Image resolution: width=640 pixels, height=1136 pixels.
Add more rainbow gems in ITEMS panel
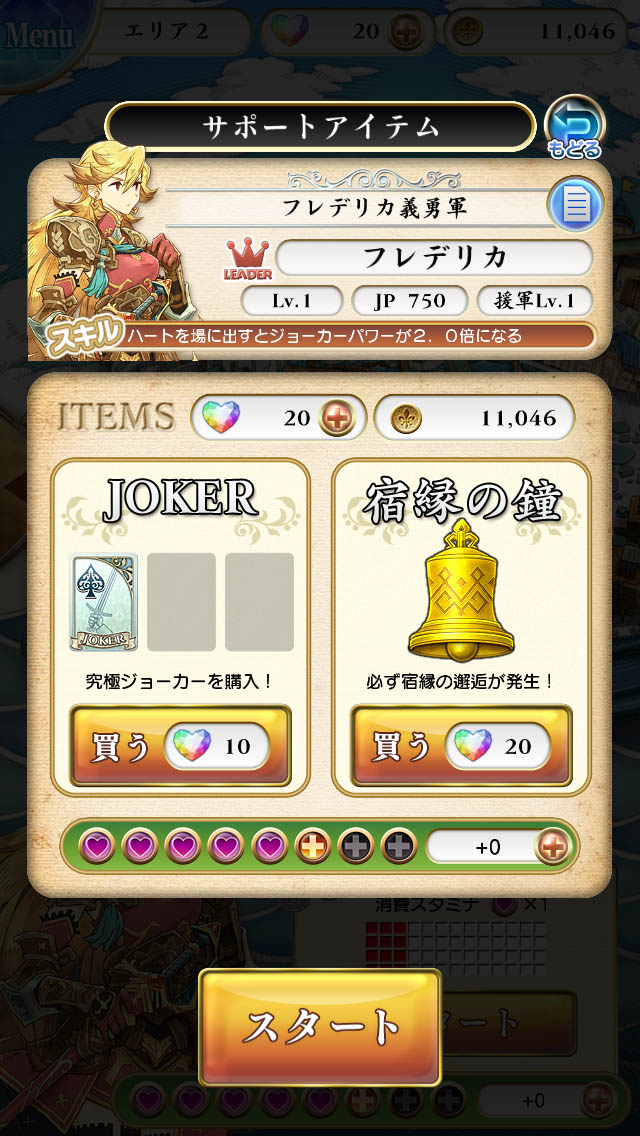336,418
